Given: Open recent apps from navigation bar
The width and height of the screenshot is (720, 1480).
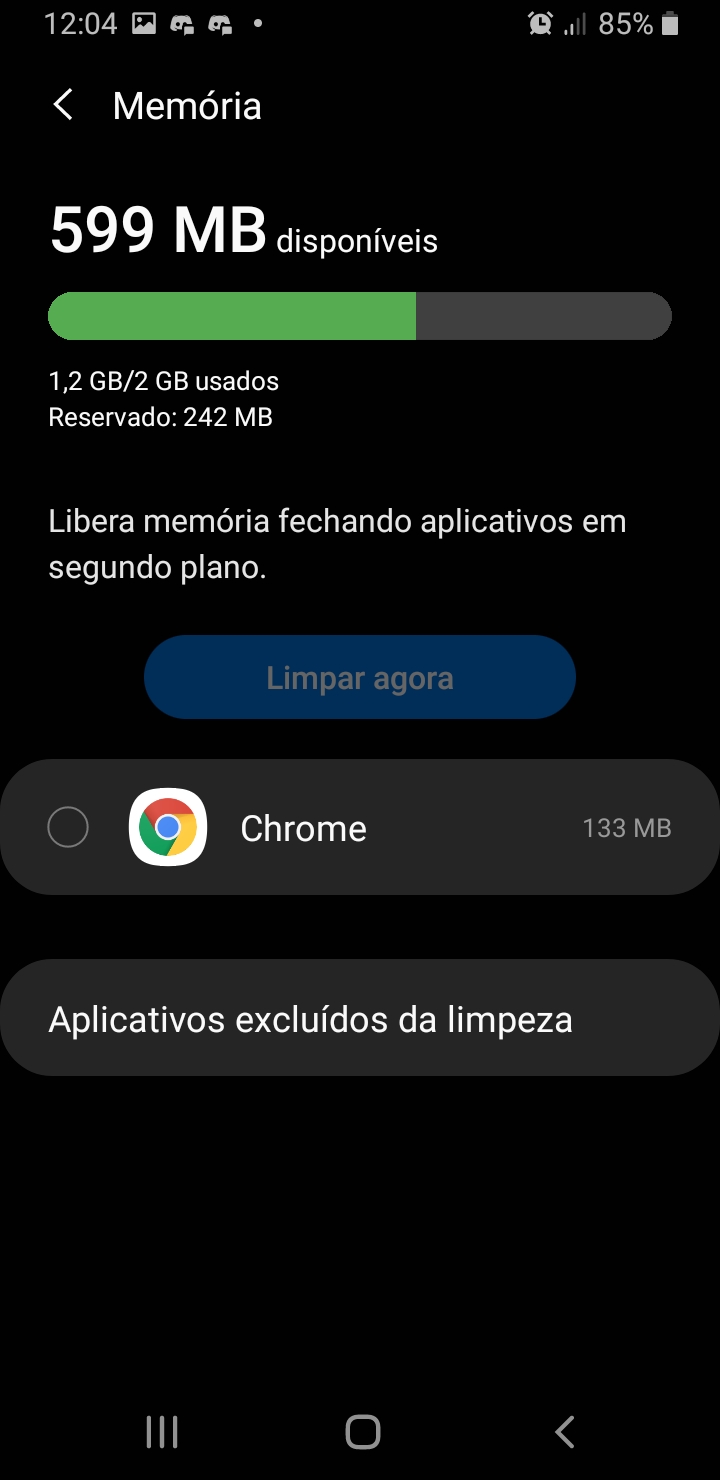Looking at the screenshot, I should click(161, 1432).
